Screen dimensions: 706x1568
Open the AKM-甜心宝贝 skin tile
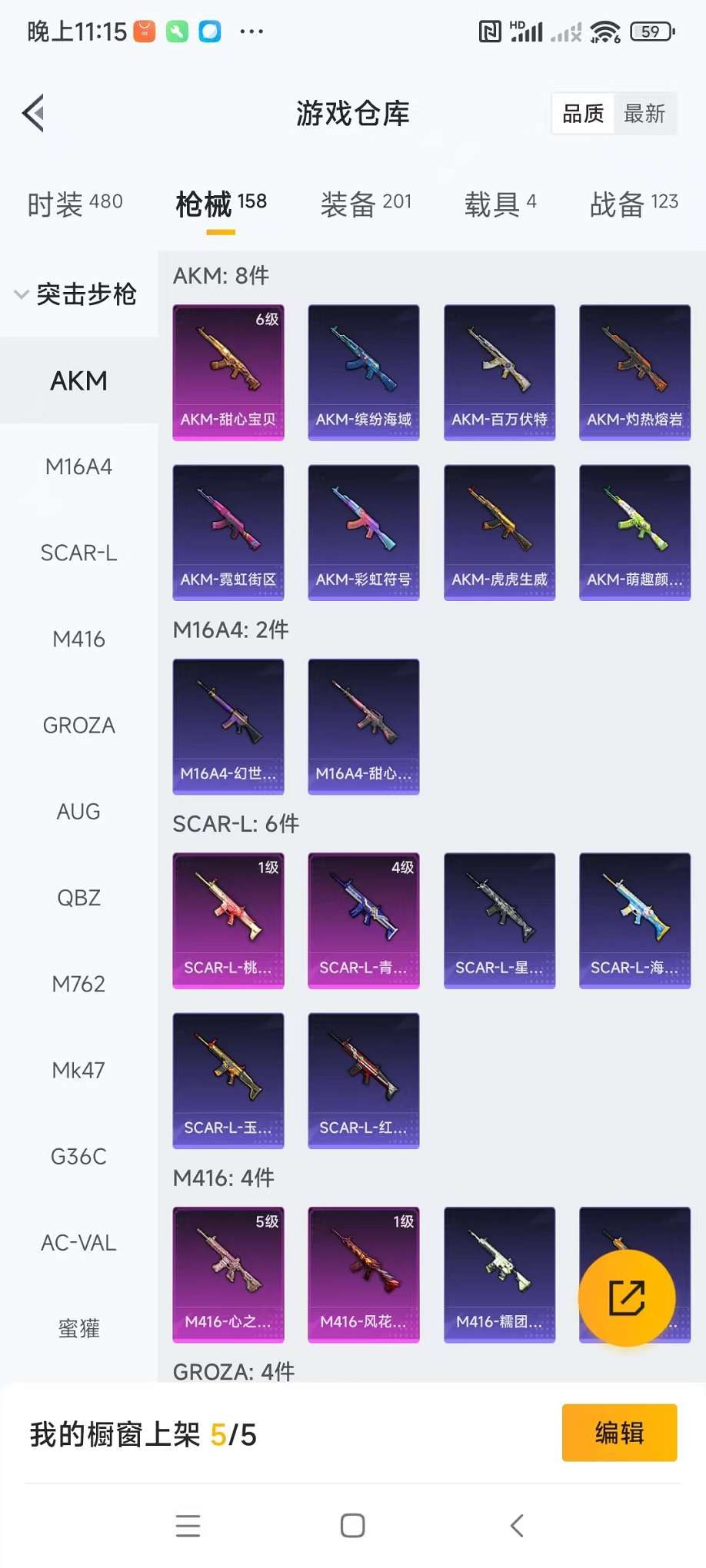pos(228,372)
